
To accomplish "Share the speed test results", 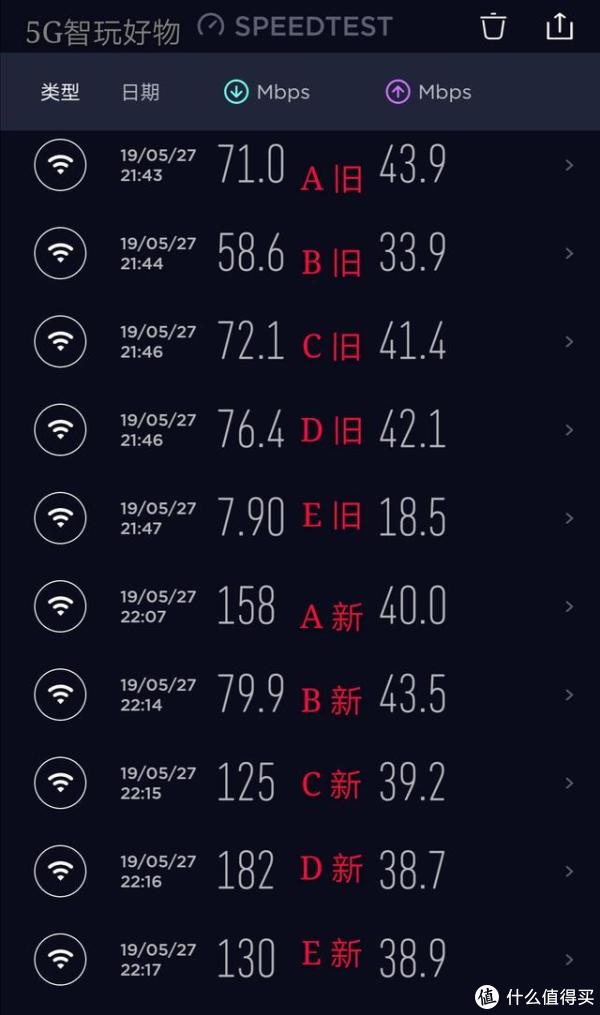I will (558, 26).
